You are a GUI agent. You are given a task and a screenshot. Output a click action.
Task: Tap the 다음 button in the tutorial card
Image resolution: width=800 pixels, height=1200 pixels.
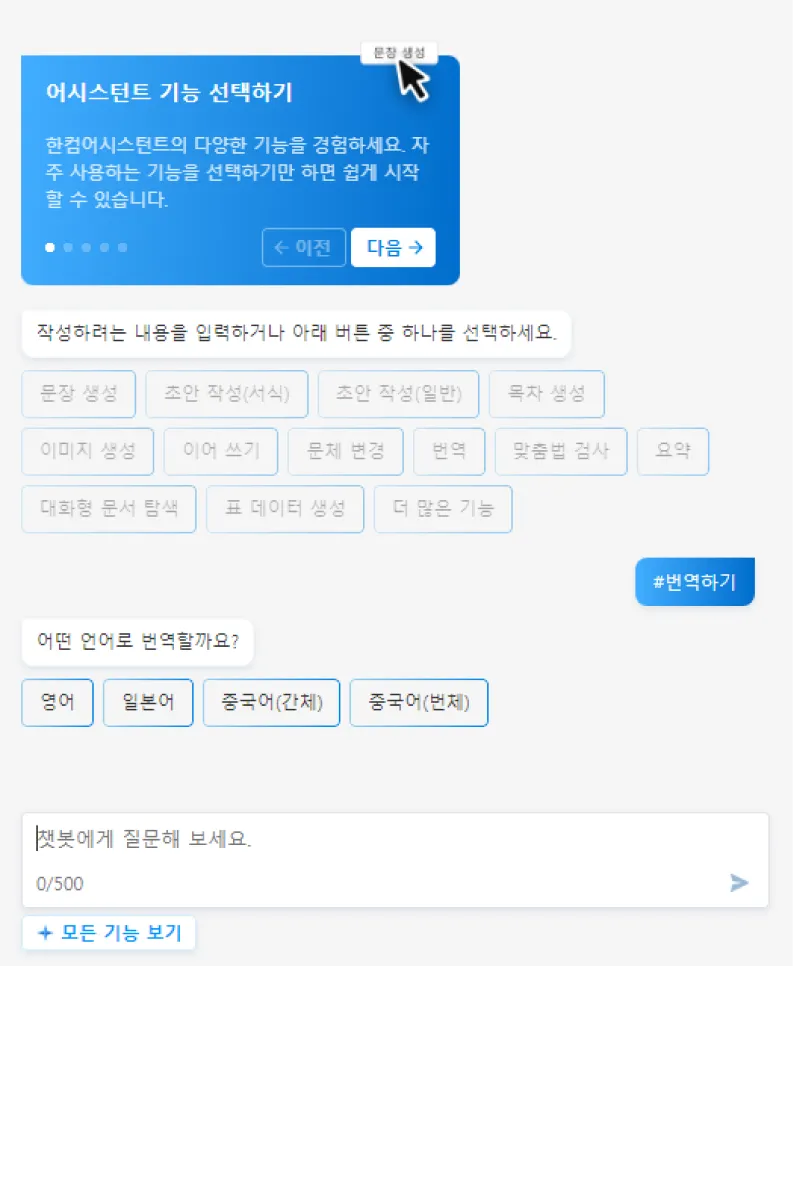[x=393, y=248]
